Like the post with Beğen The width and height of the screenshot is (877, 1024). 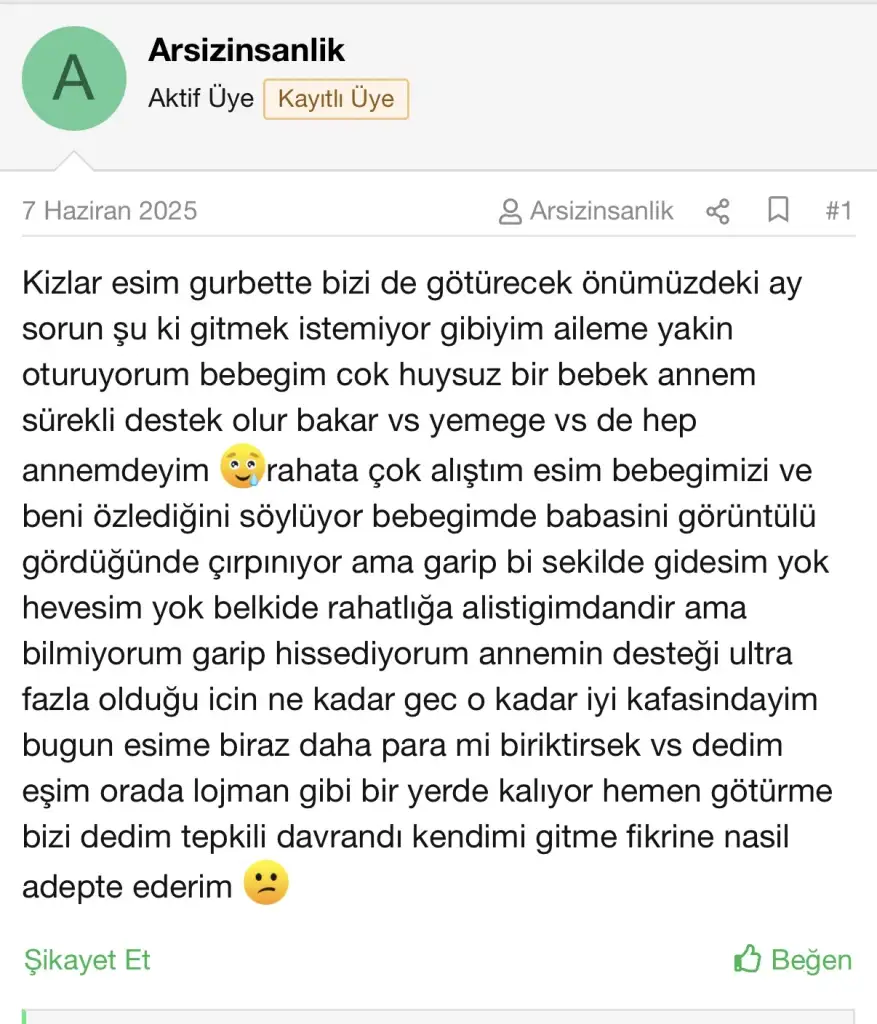[792, 960]
